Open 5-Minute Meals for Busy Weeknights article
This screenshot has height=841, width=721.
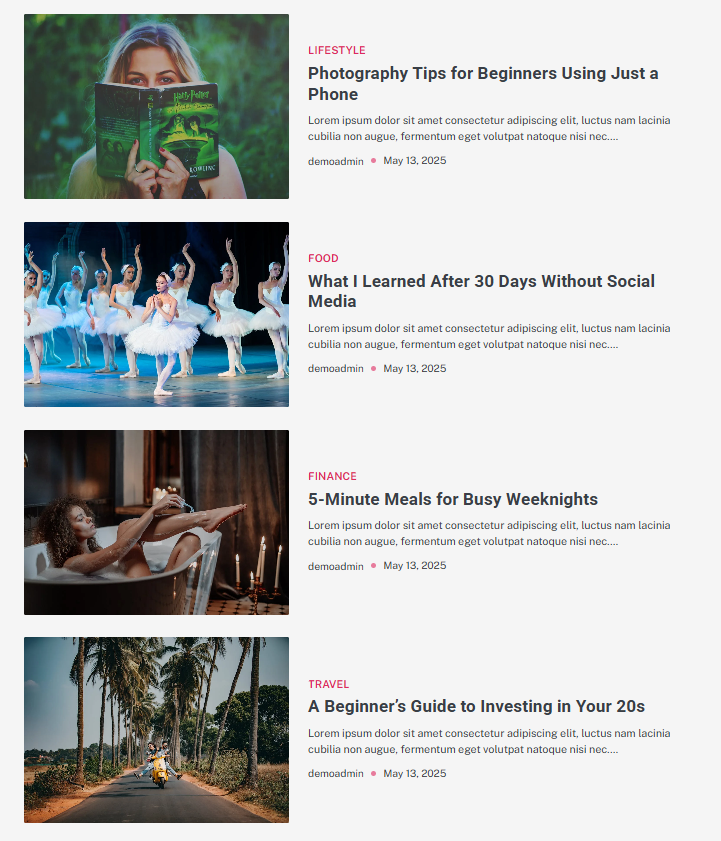coord(452,499)
